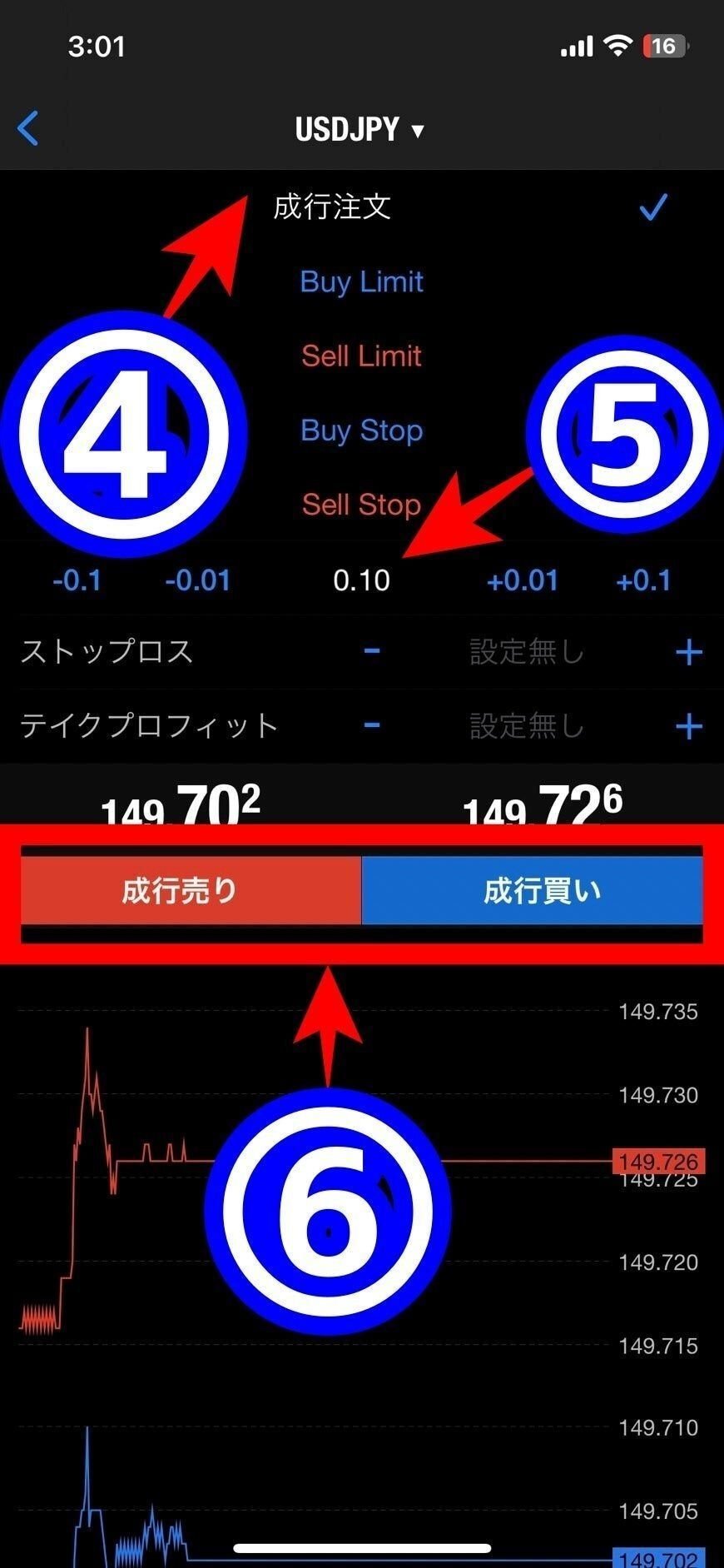724x1568 pixels.
Task: Increase lot size by +0.01
Action: pyautogui.click(x=522, y=580)
